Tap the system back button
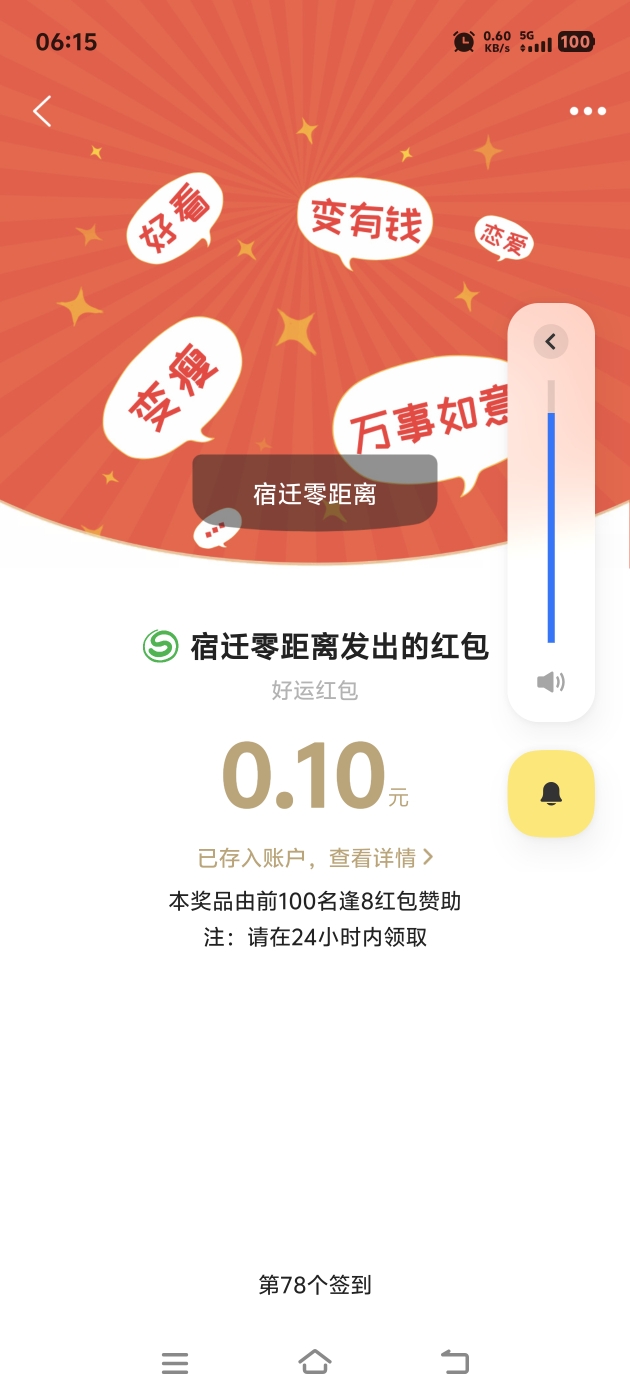630x1400 pixels. [x=455, y=1362]
